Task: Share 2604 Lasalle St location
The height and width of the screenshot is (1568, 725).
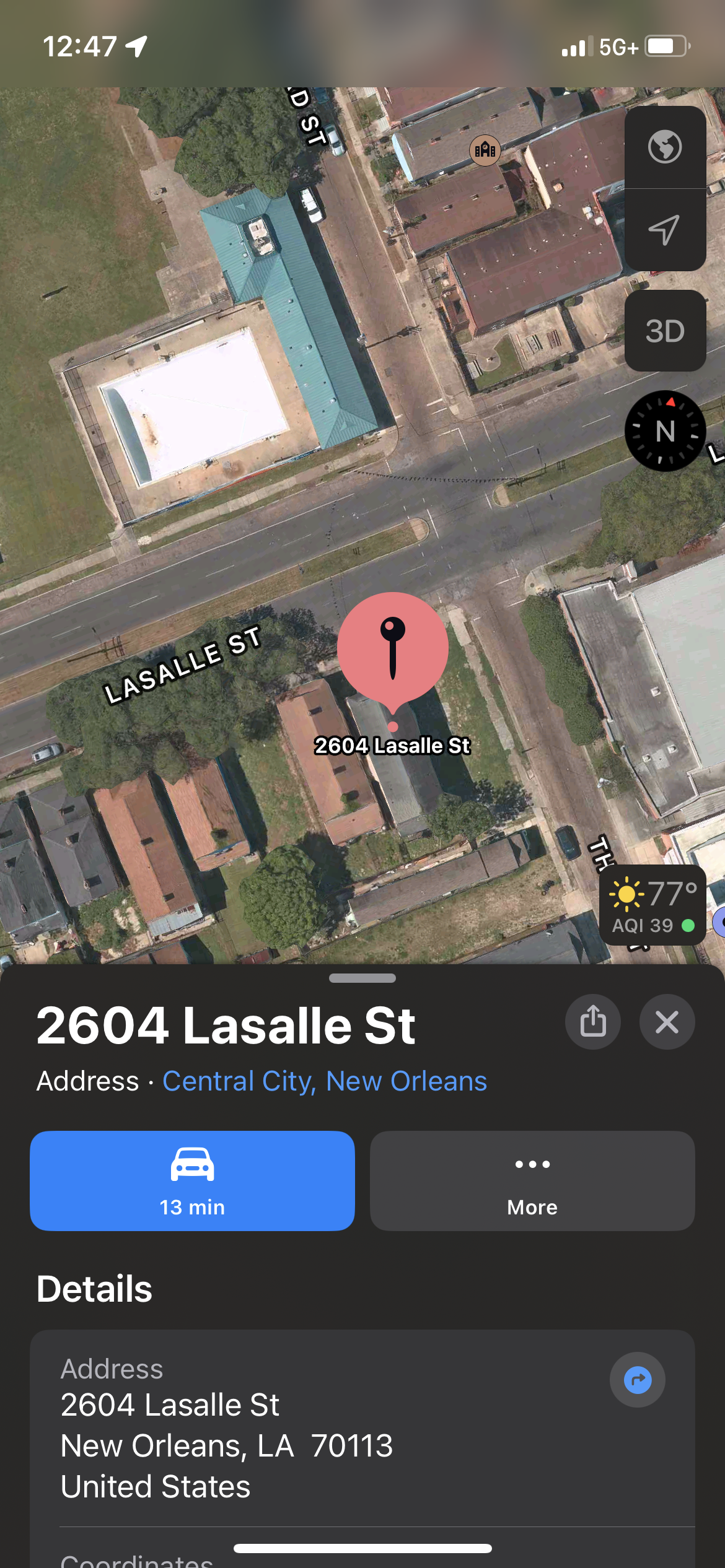Action: coord(592,1022)
